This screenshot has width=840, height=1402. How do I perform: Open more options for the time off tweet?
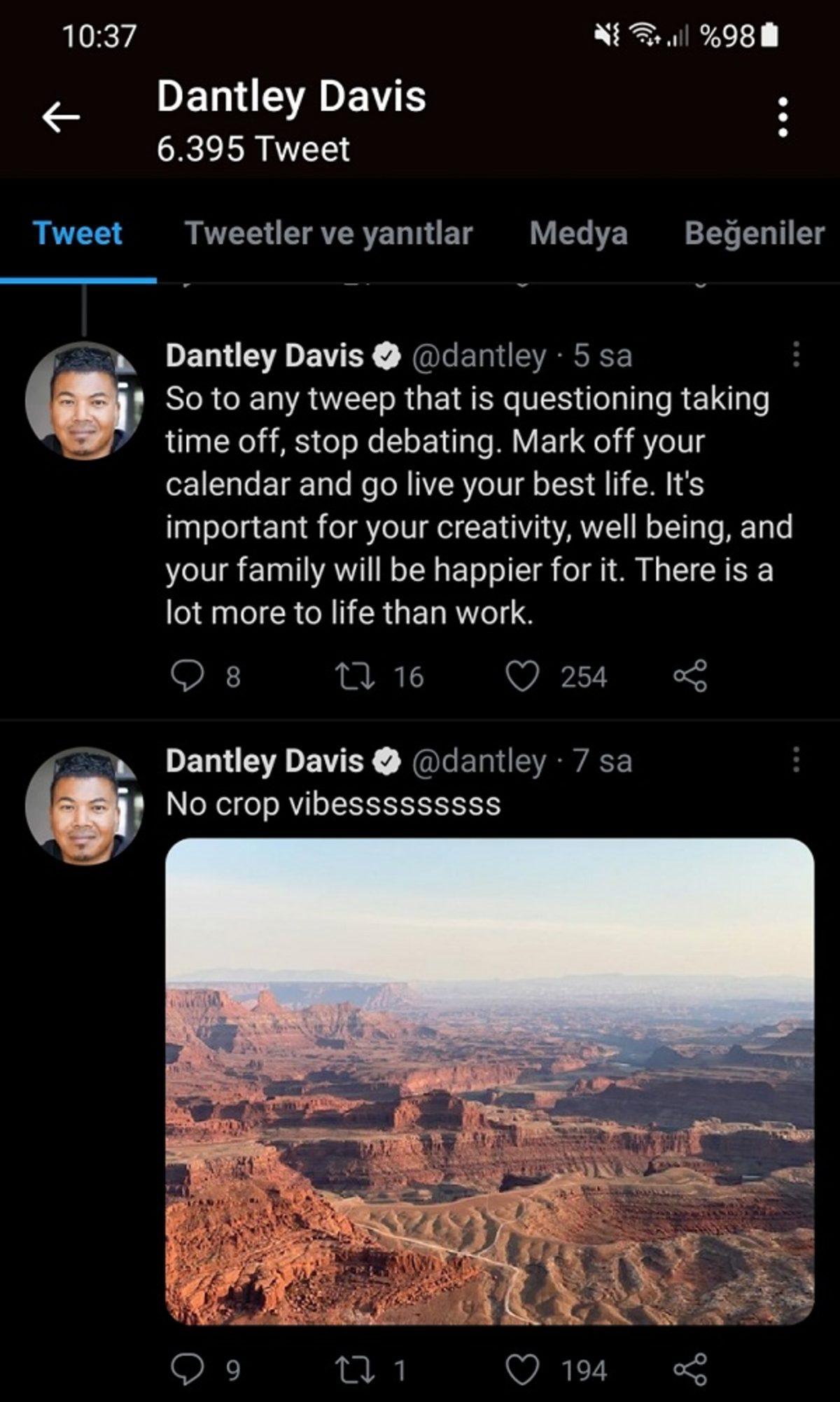click(x=796, y=355)
